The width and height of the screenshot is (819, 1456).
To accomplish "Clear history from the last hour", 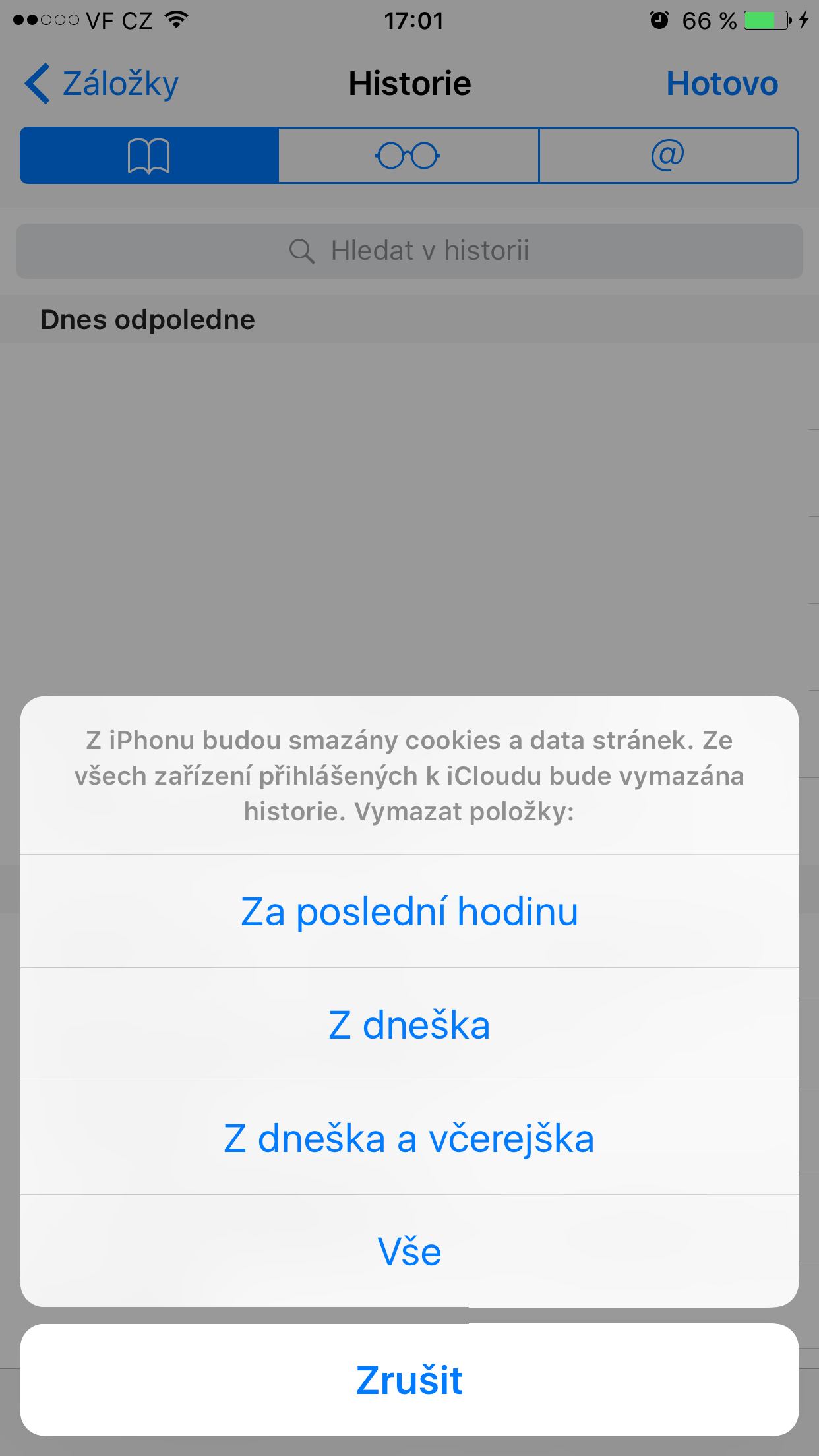I will click(x=409, y=911).
